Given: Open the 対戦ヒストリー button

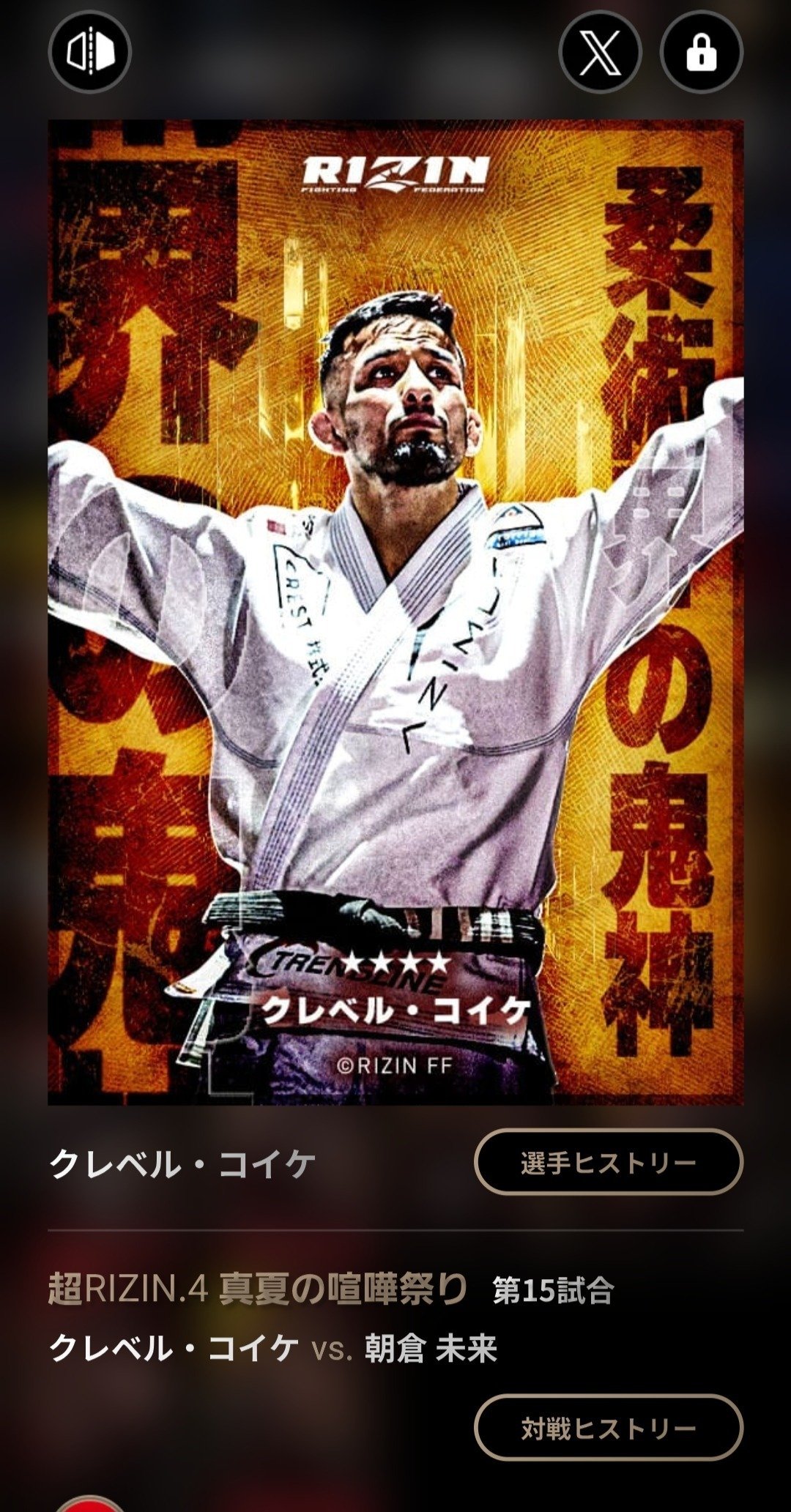Looking at the screenshot, I should (608, 1428).
